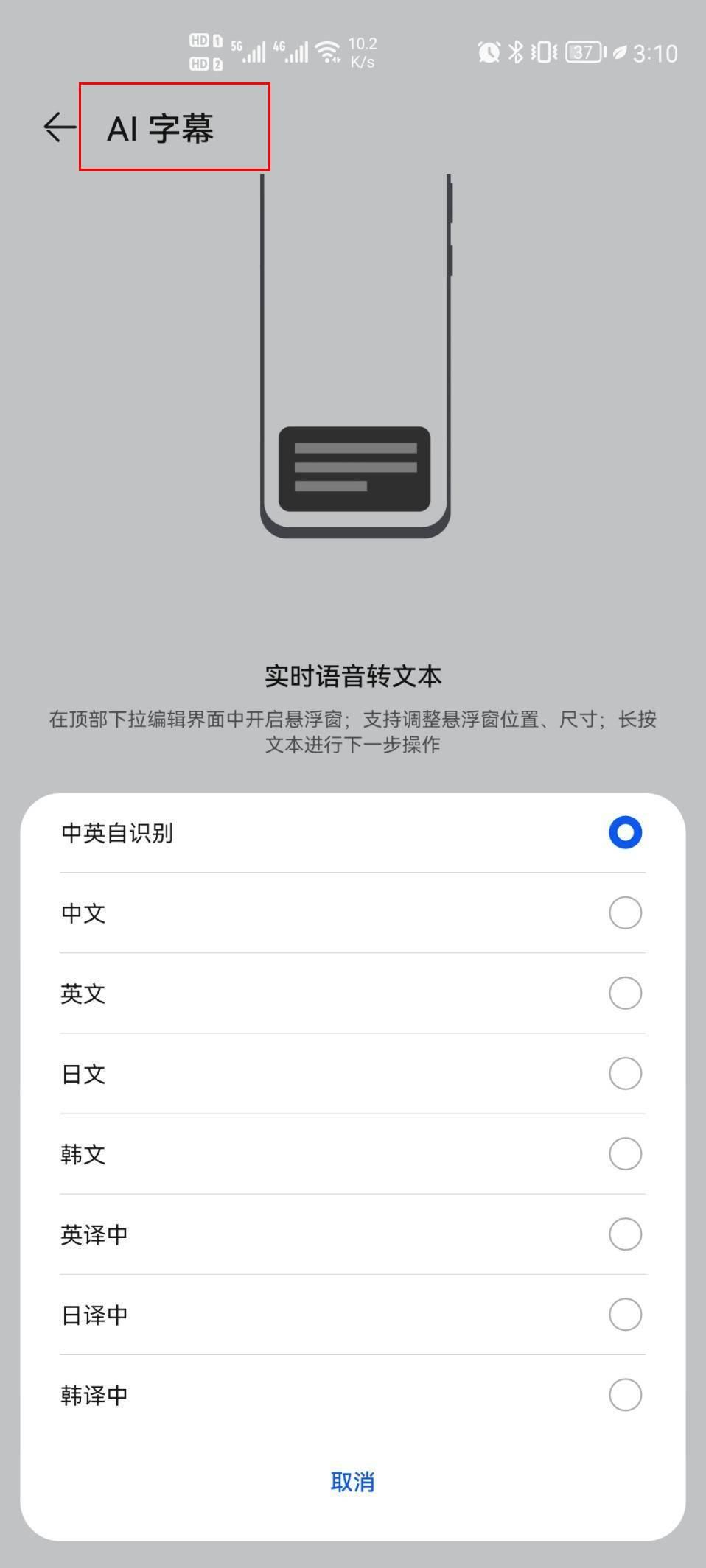Dismiss the dialog with 取消
The height and width of the screenshot is (1568, 706).
pos(353,1481)
